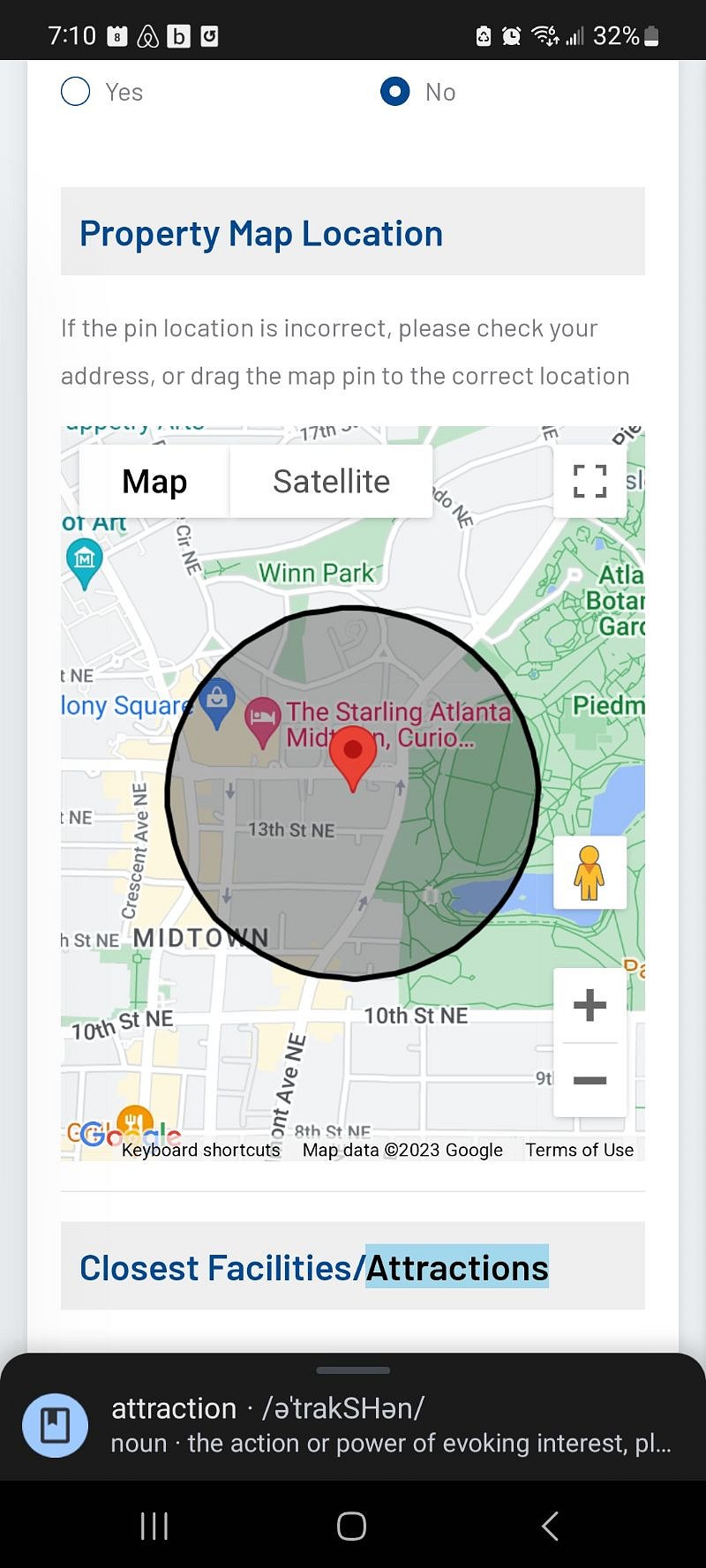Open the Keyboard shortcuts link
This screenshot has width=706, height=1568.
click(x=200, y=1150)
